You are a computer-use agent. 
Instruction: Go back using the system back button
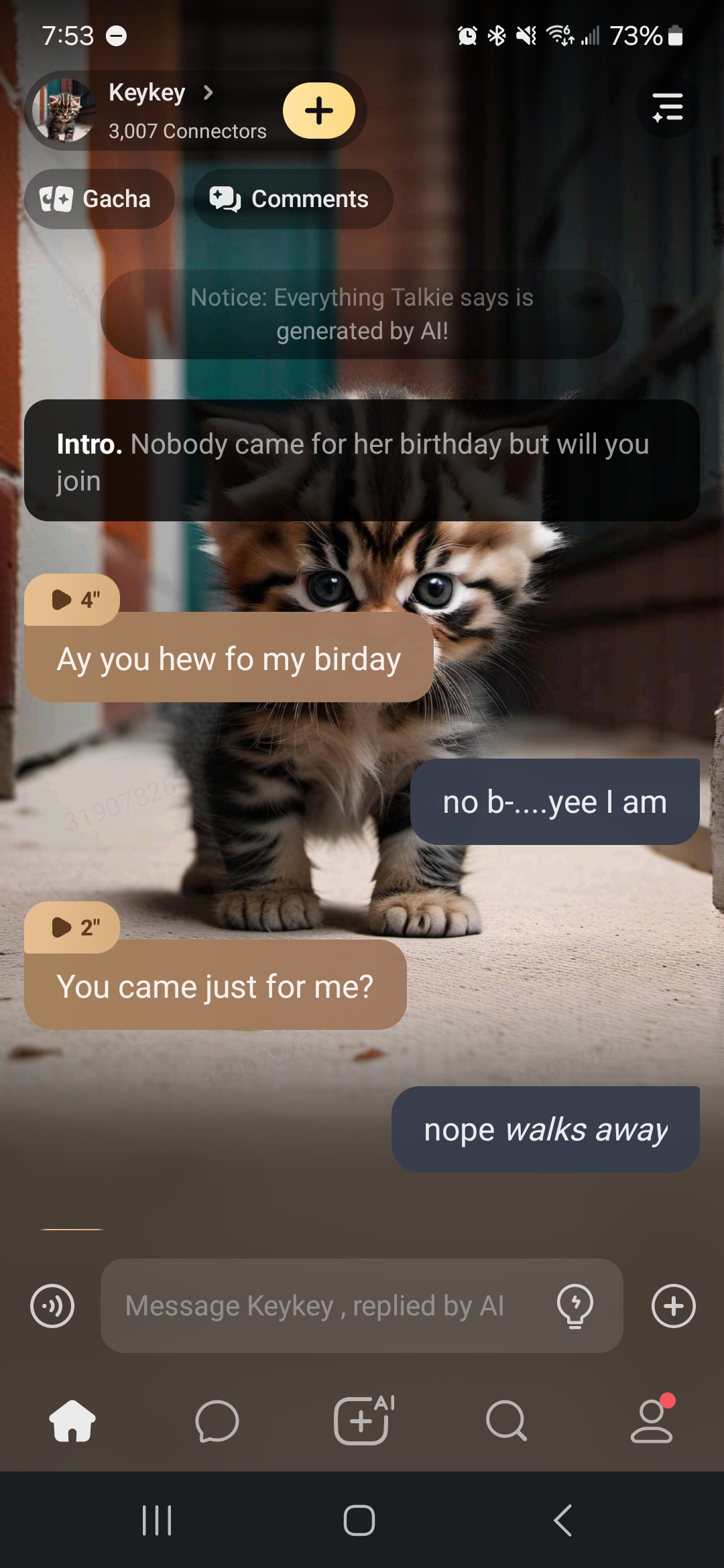pos(563,1520)
